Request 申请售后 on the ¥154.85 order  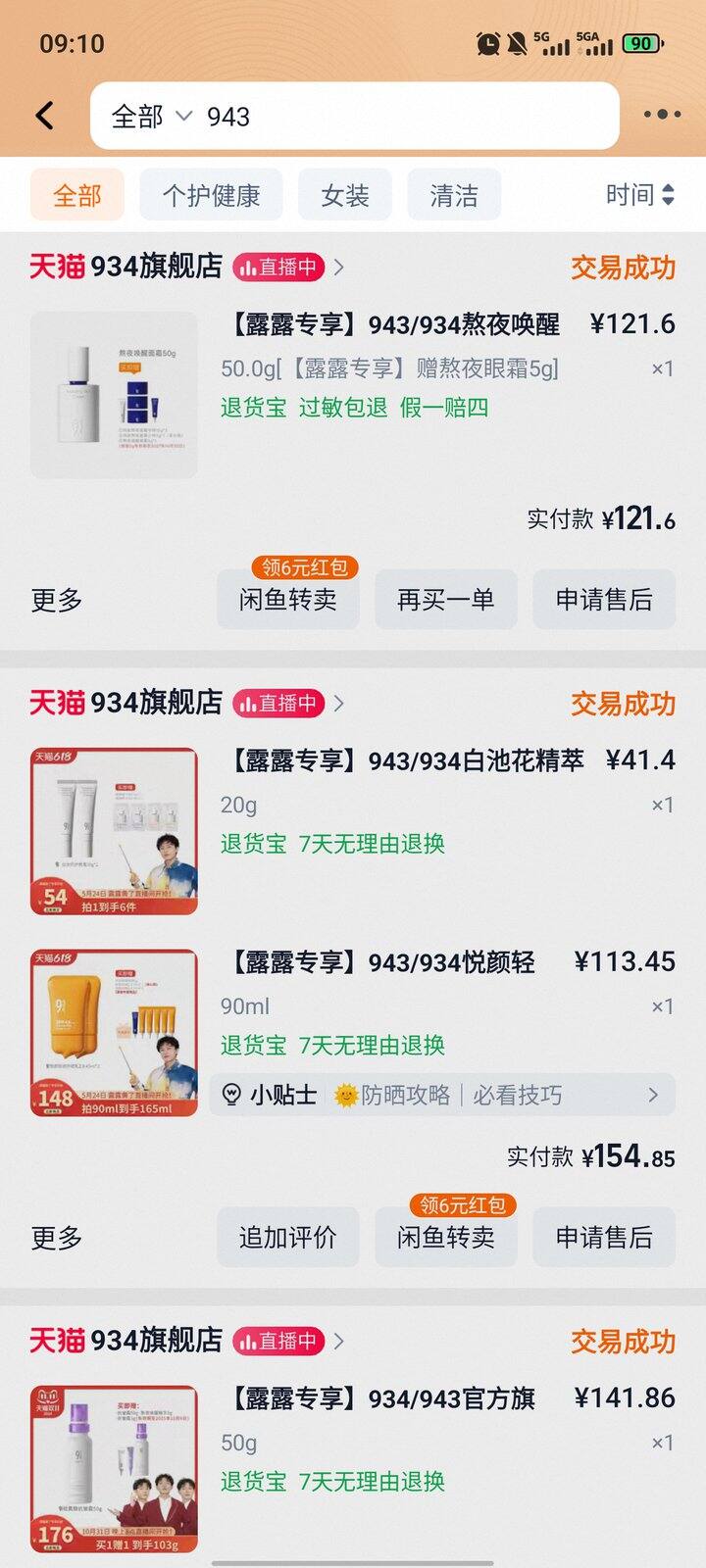(603, 1238)
